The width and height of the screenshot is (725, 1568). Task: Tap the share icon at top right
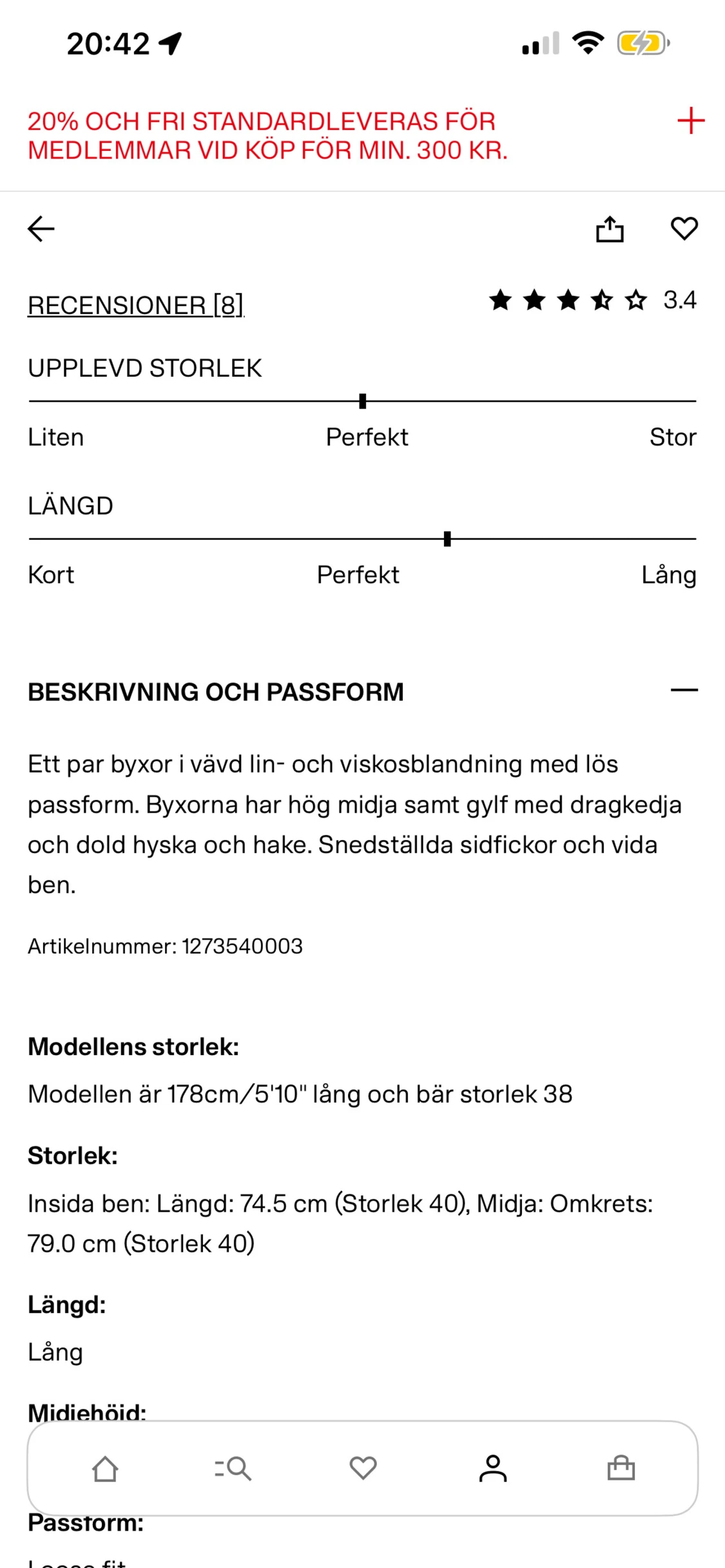[x=610, y=229]
